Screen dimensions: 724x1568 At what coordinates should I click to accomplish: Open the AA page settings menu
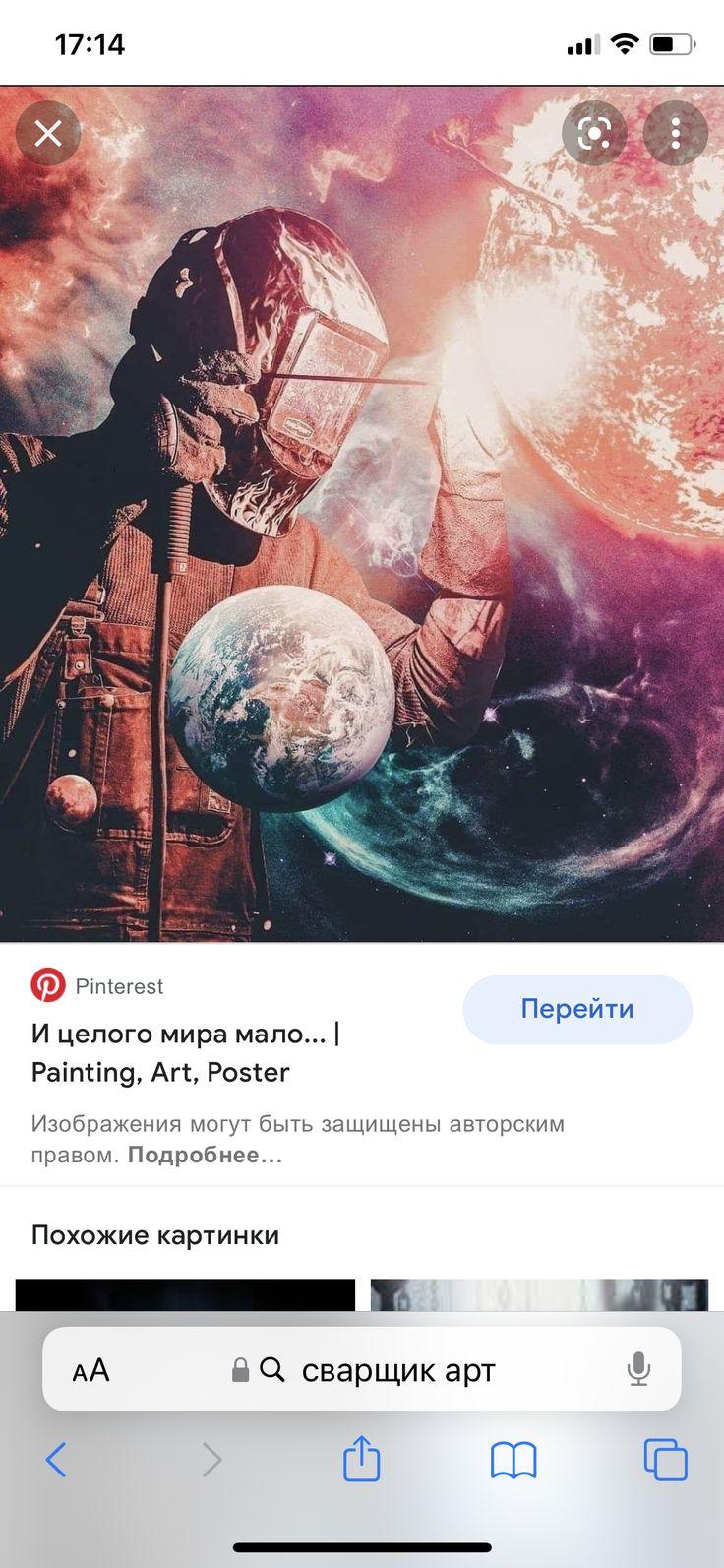(x=91, y=1370)
